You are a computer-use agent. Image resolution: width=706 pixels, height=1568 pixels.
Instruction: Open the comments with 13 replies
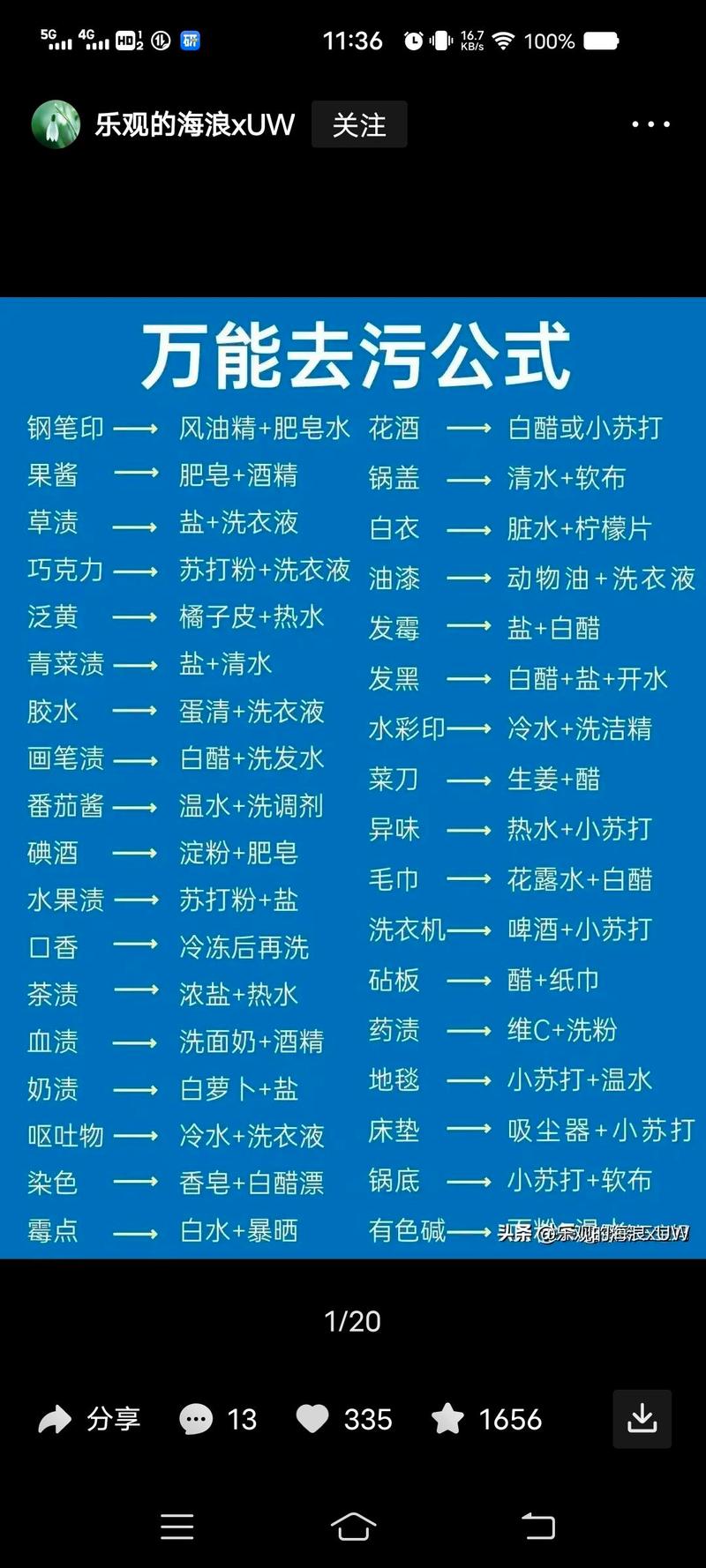(218, 1419)
